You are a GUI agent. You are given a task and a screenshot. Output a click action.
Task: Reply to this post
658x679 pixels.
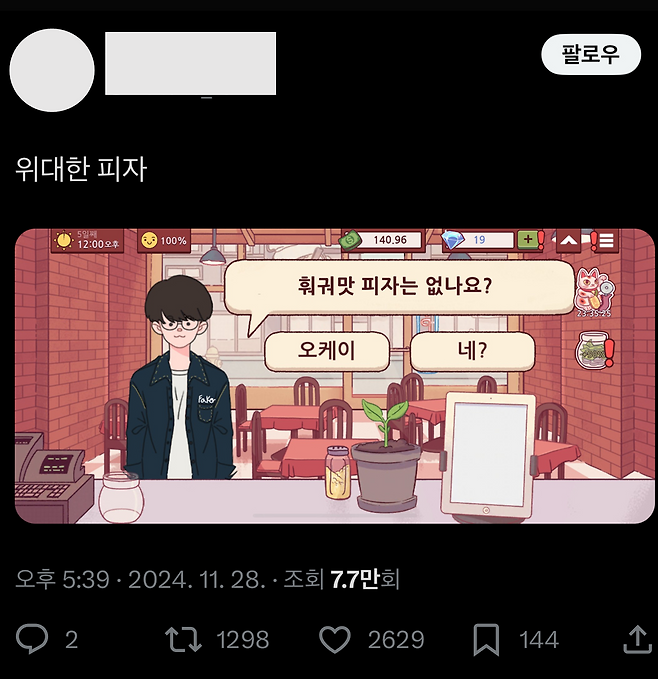coord(32,639)
